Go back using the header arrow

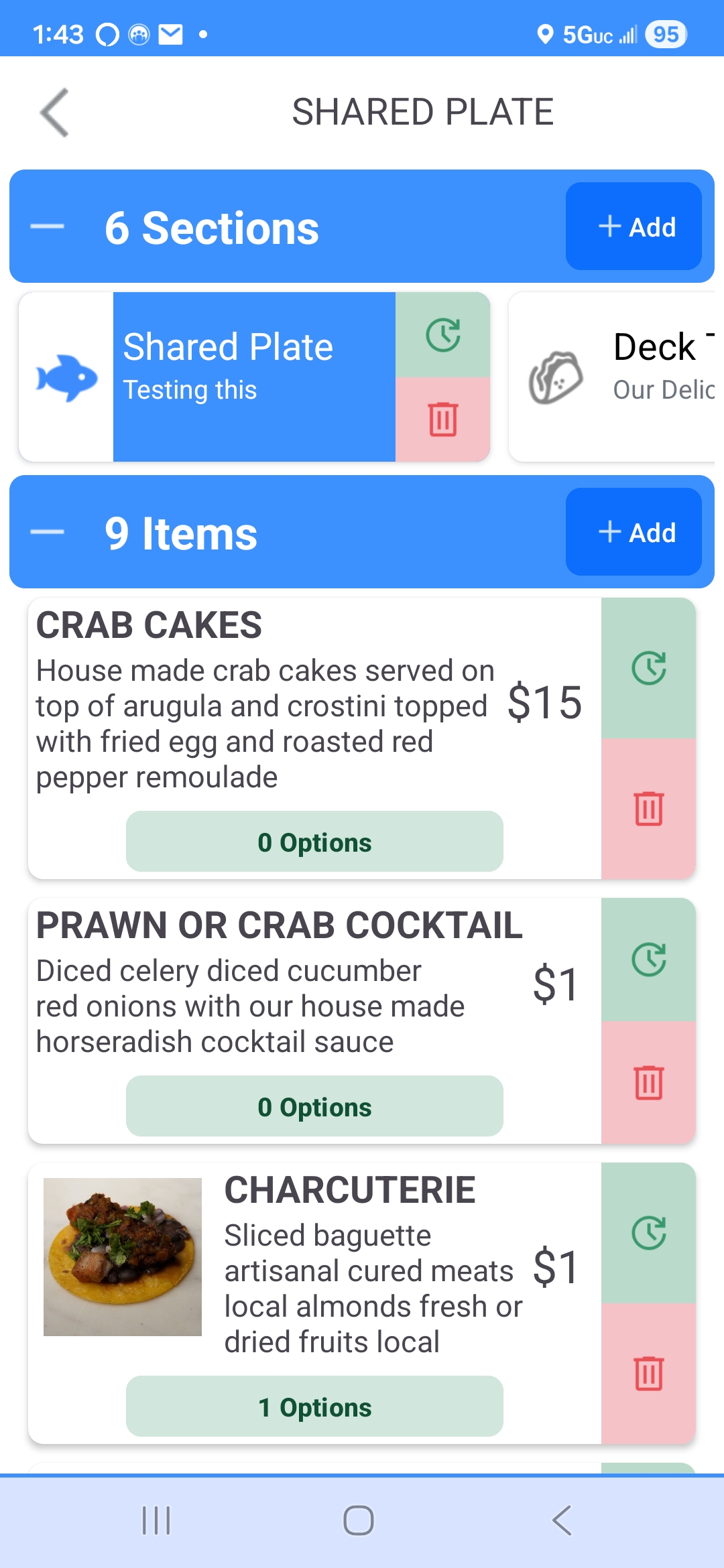[55, 113]
